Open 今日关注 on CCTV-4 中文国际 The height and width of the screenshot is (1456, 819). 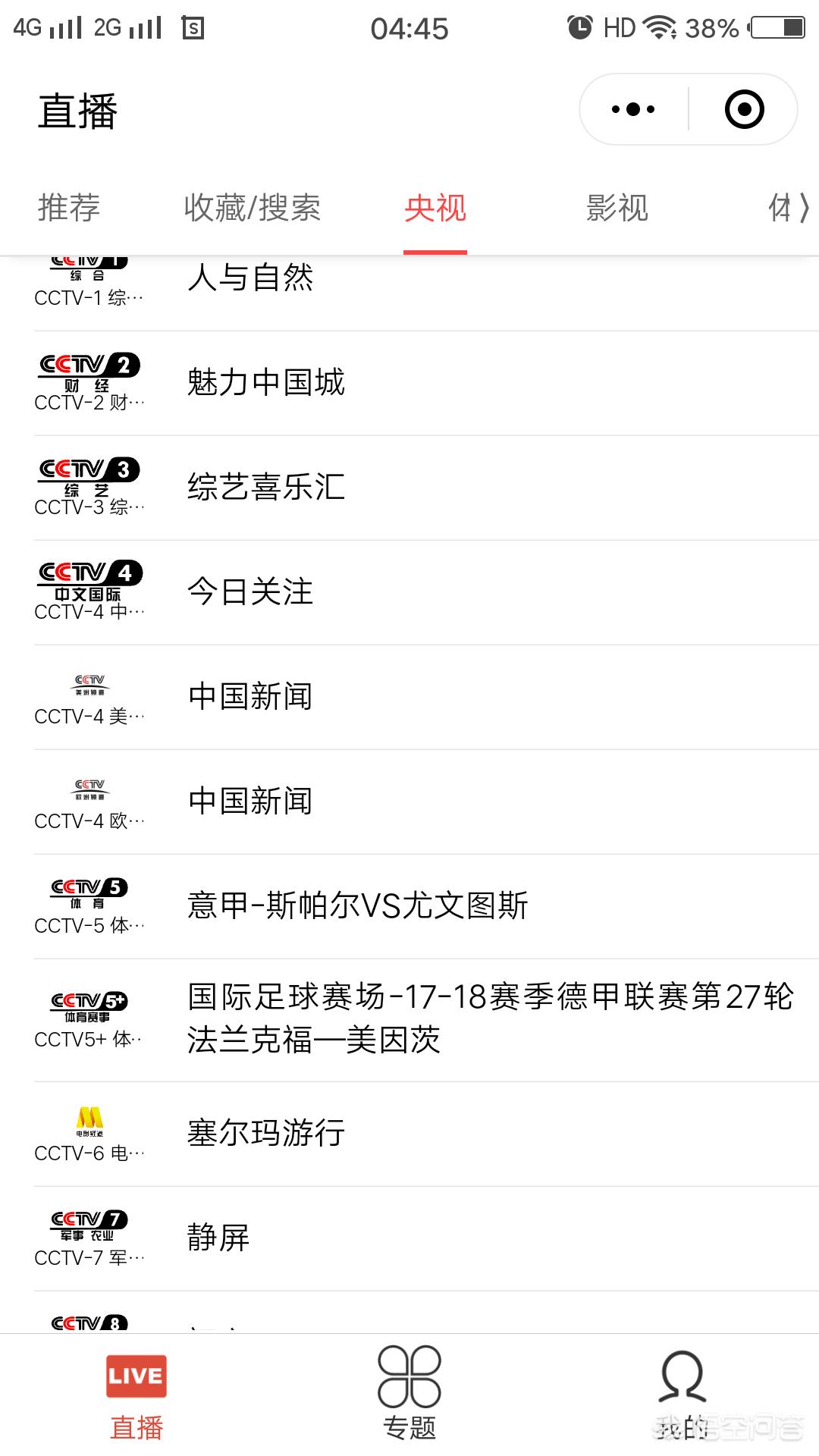[x=250, y=592]
